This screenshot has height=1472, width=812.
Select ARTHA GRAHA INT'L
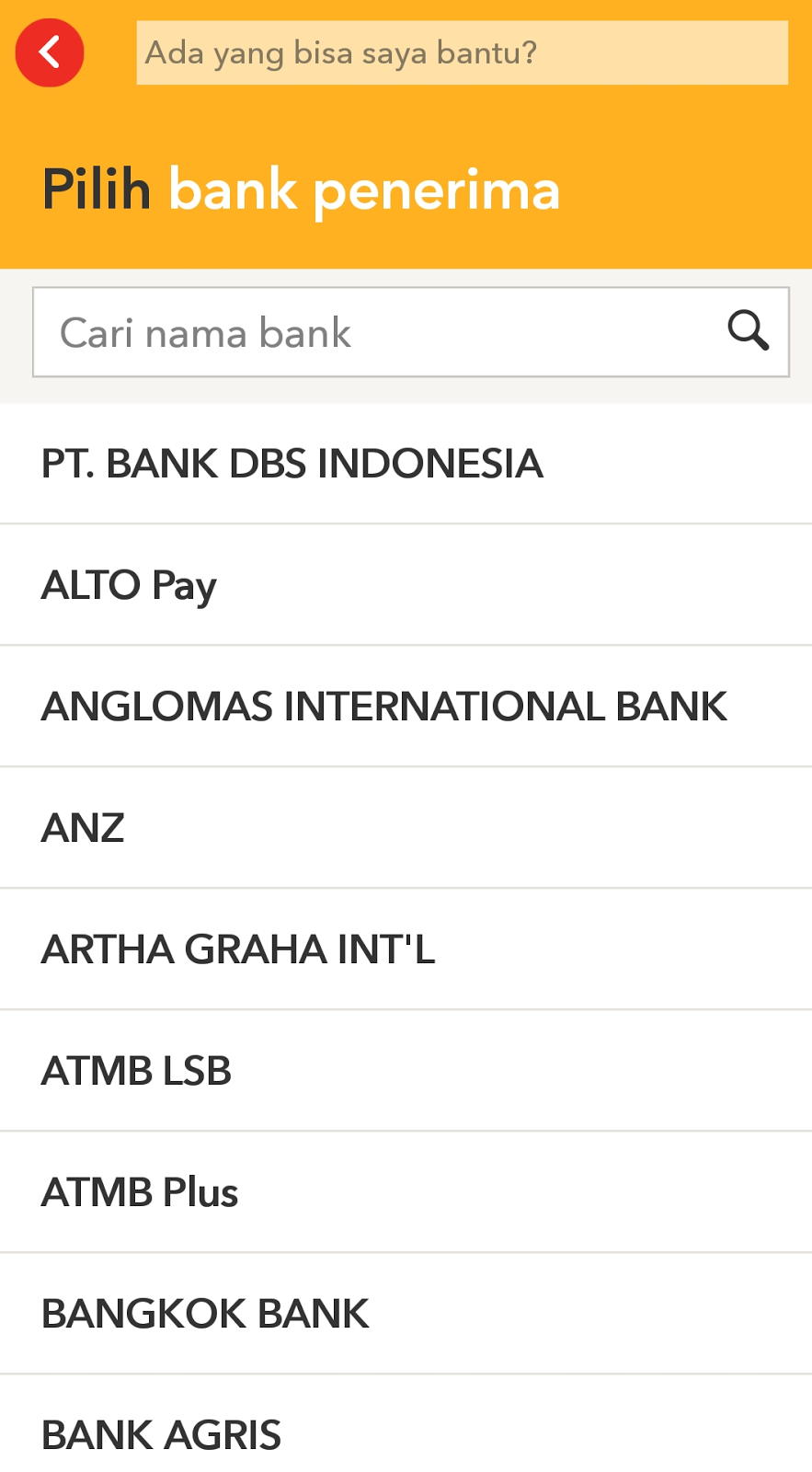(x=406, y=949)
